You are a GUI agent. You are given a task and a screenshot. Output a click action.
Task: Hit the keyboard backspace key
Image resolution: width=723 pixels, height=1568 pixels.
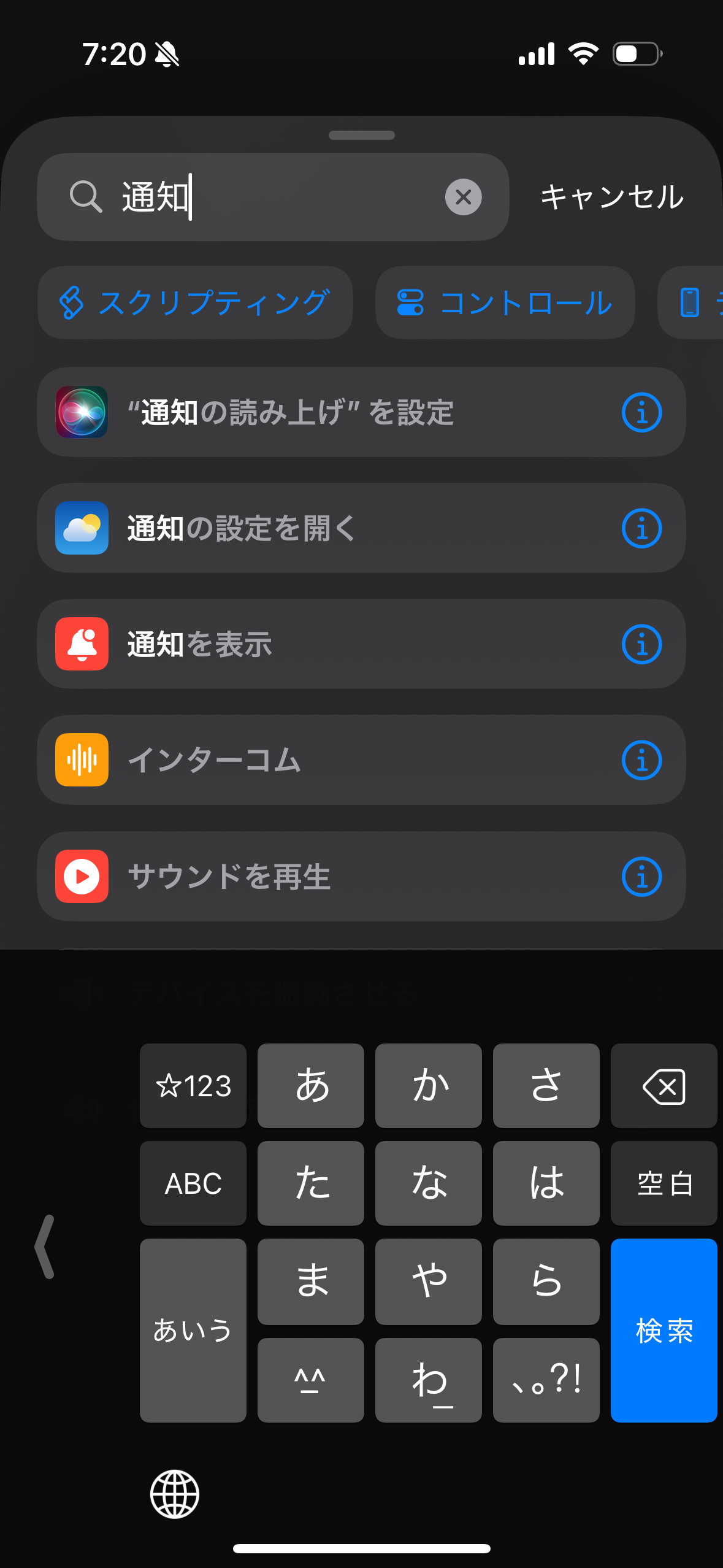pos(664,1086)
